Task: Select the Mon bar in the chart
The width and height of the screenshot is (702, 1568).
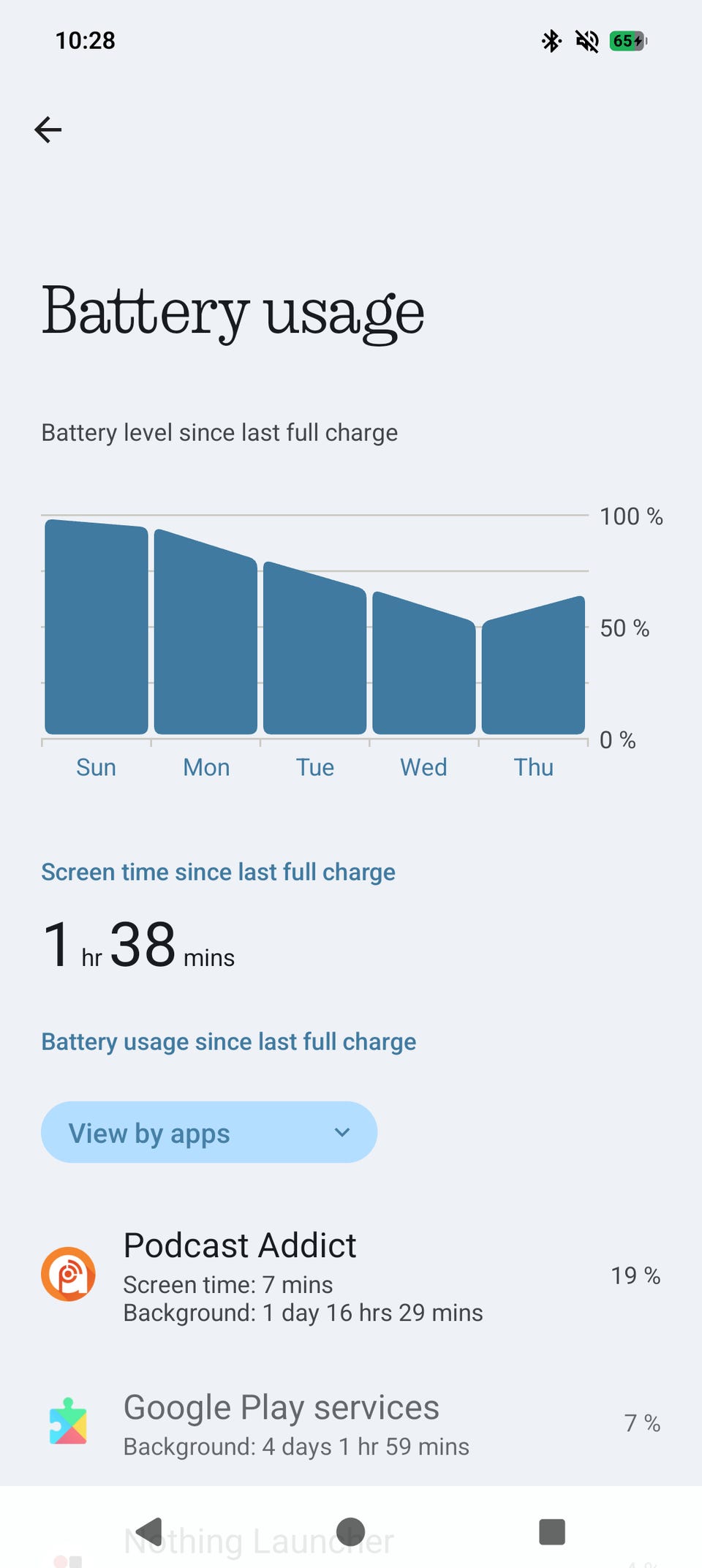Action: click(205, 631)
